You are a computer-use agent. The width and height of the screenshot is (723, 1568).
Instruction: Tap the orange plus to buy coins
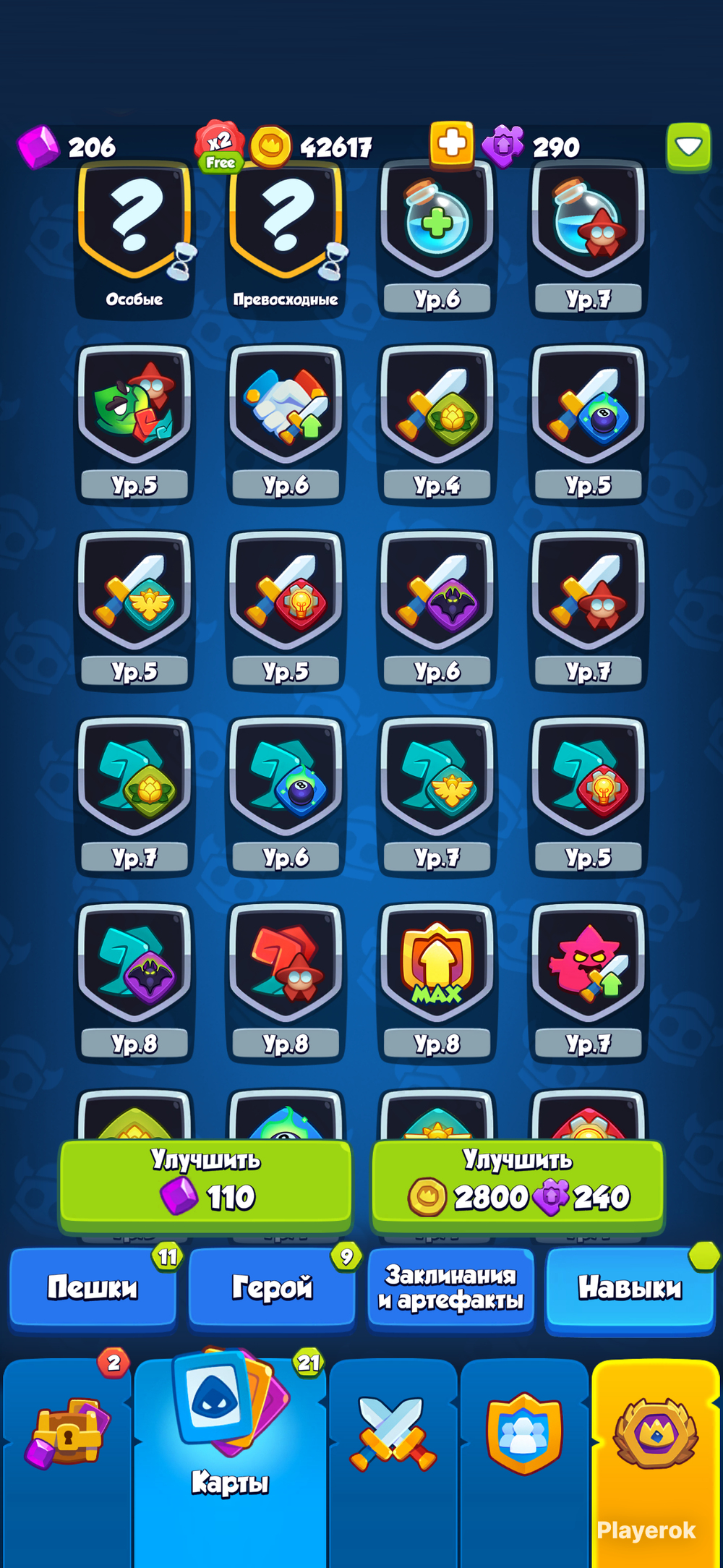click(452, 144)
